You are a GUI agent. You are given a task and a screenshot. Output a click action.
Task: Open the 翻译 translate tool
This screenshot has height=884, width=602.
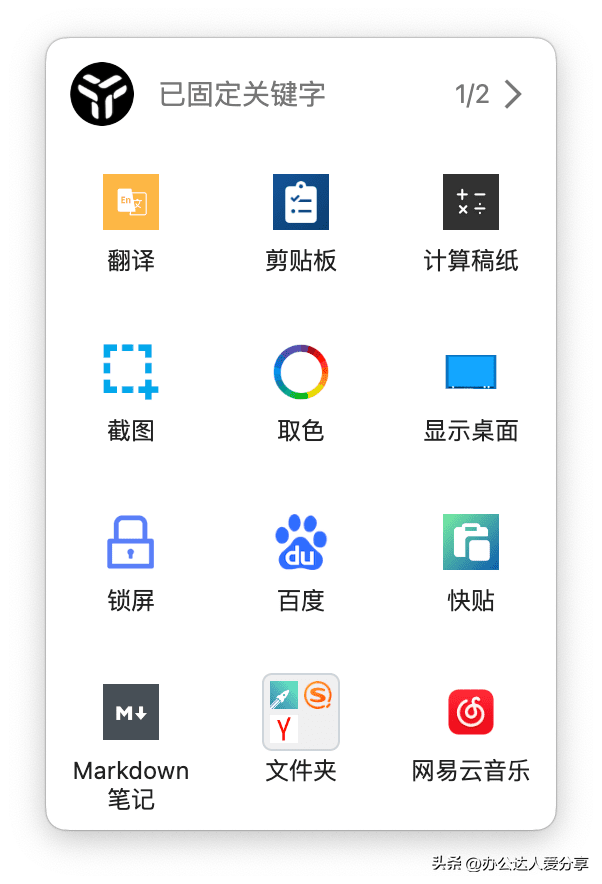[x=131, y=202]
